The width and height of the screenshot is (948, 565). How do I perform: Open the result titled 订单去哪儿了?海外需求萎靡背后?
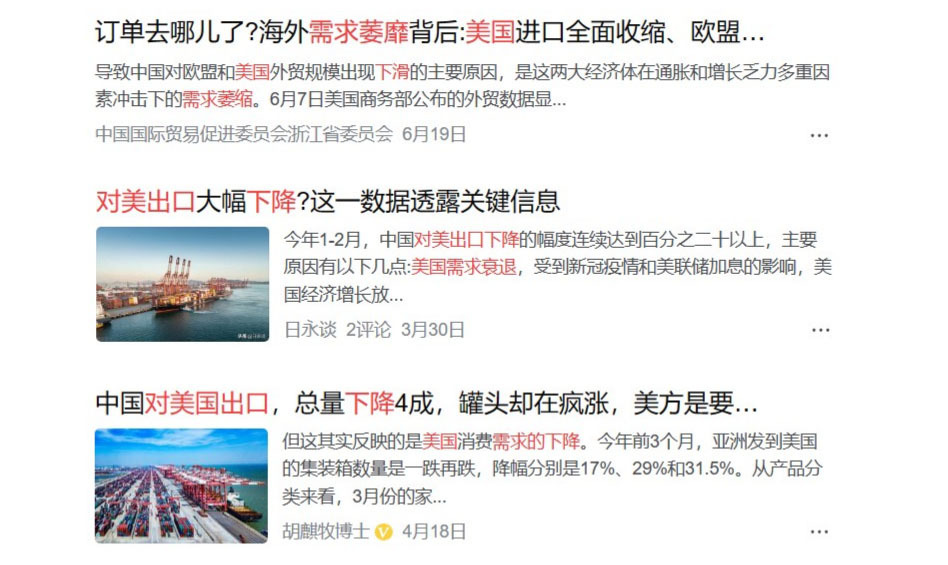pos(429,32)
